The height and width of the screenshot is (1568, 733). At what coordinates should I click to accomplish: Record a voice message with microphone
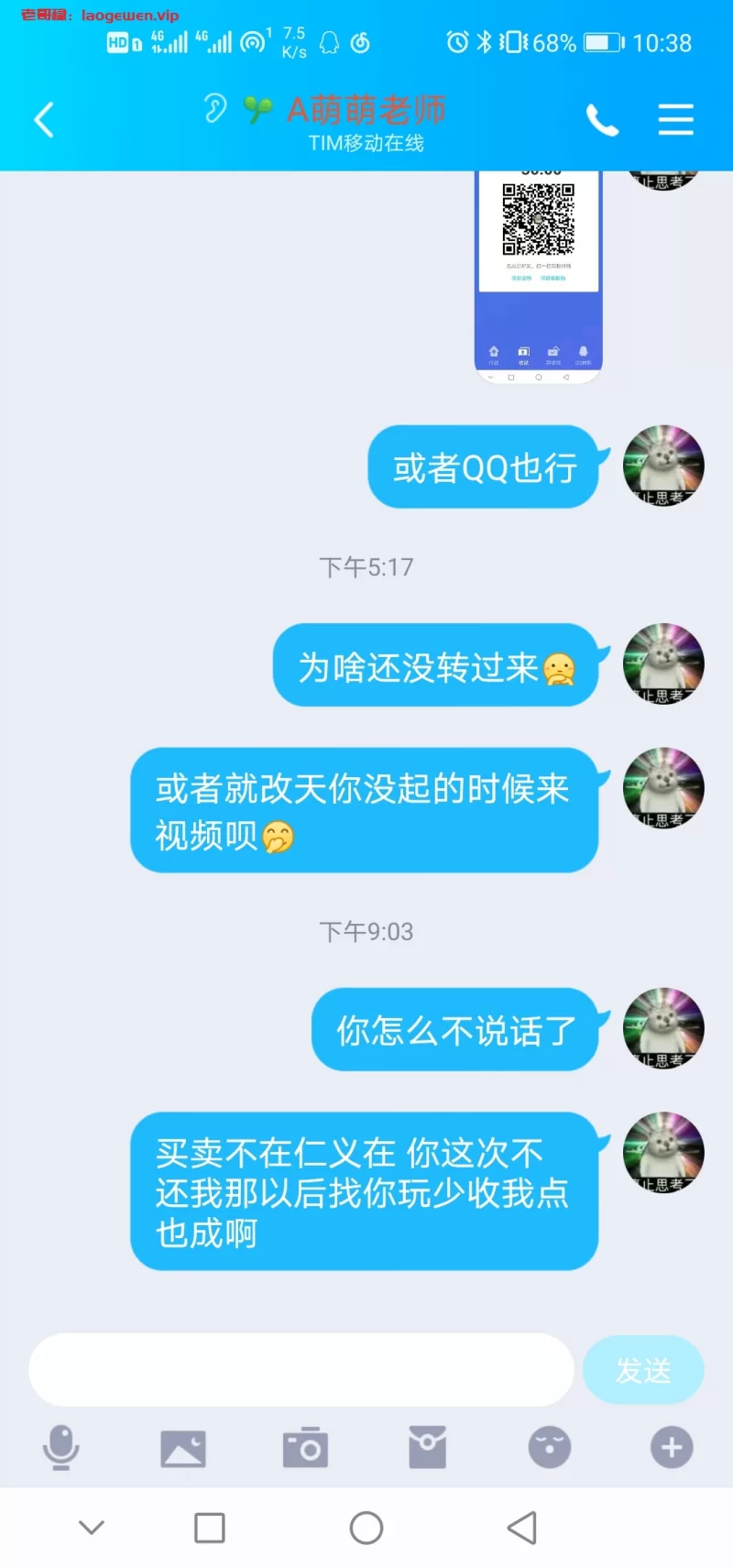[x=61, y=1448]
